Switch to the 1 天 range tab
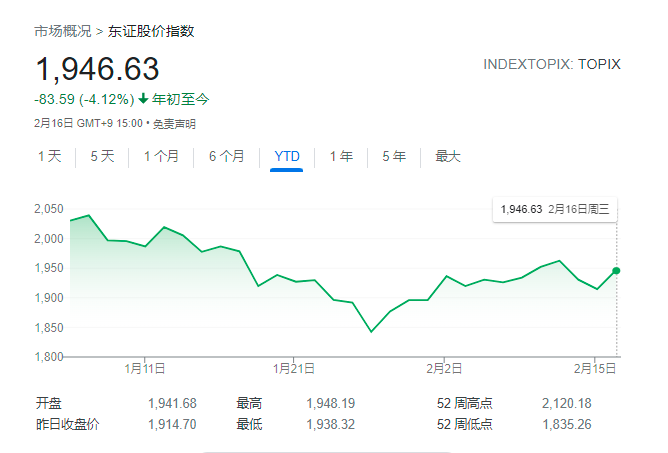The height and width of the screenshot is (453, 668). (x=50, y=156)
